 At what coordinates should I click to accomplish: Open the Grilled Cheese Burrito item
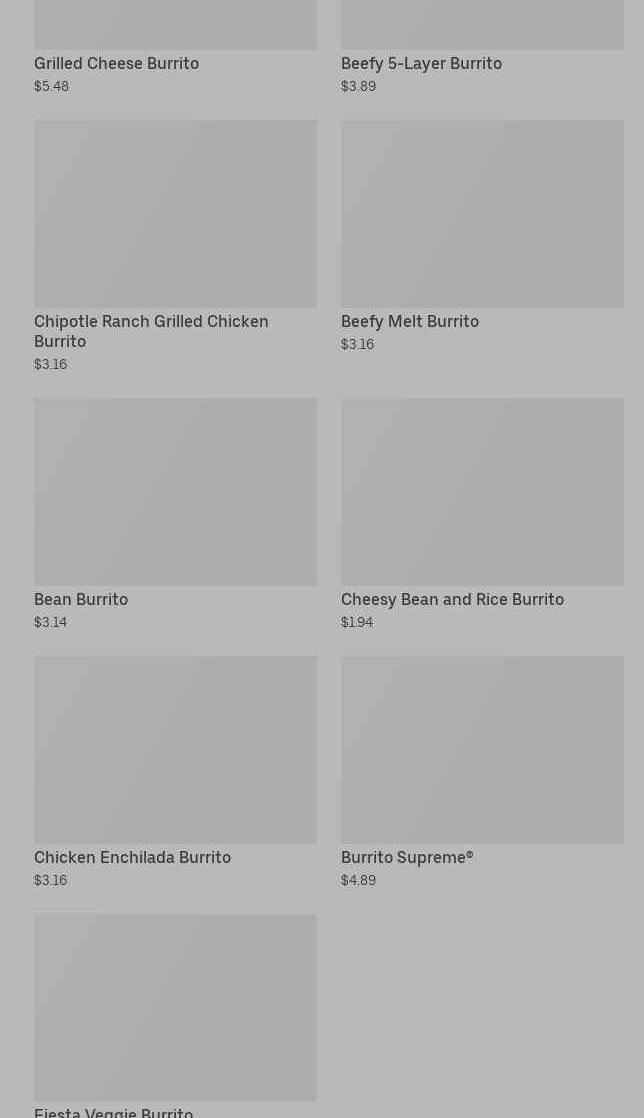(175, 47)
